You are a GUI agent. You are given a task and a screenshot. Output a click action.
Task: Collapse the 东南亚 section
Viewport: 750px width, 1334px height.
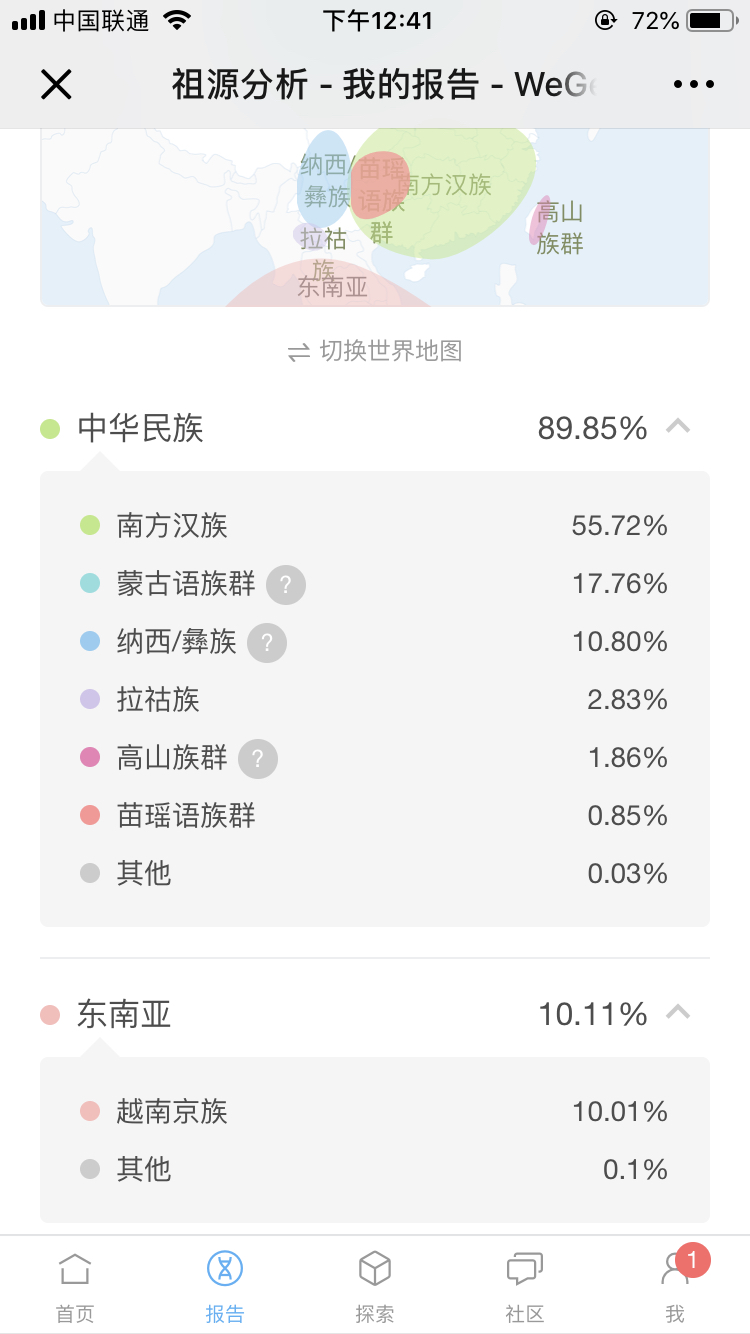click(x=678, y=1014)
